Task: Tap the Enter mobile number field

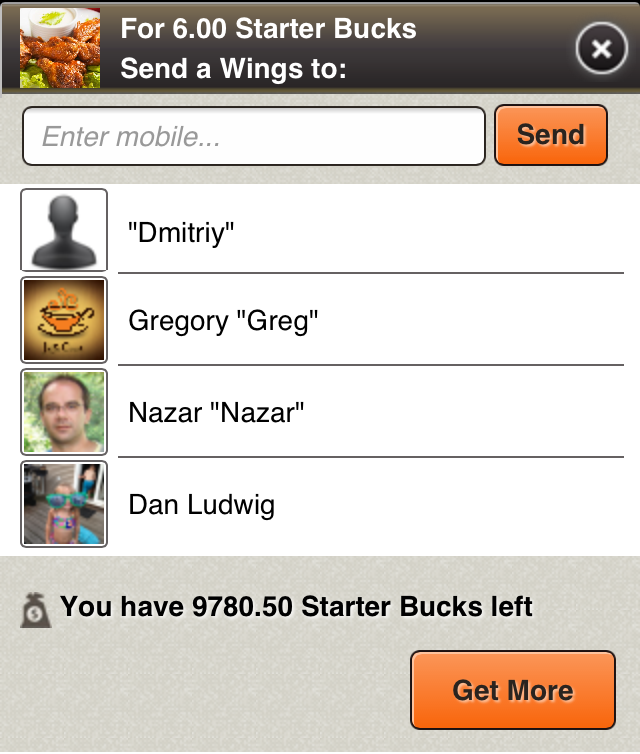Action: pos(254,136)
